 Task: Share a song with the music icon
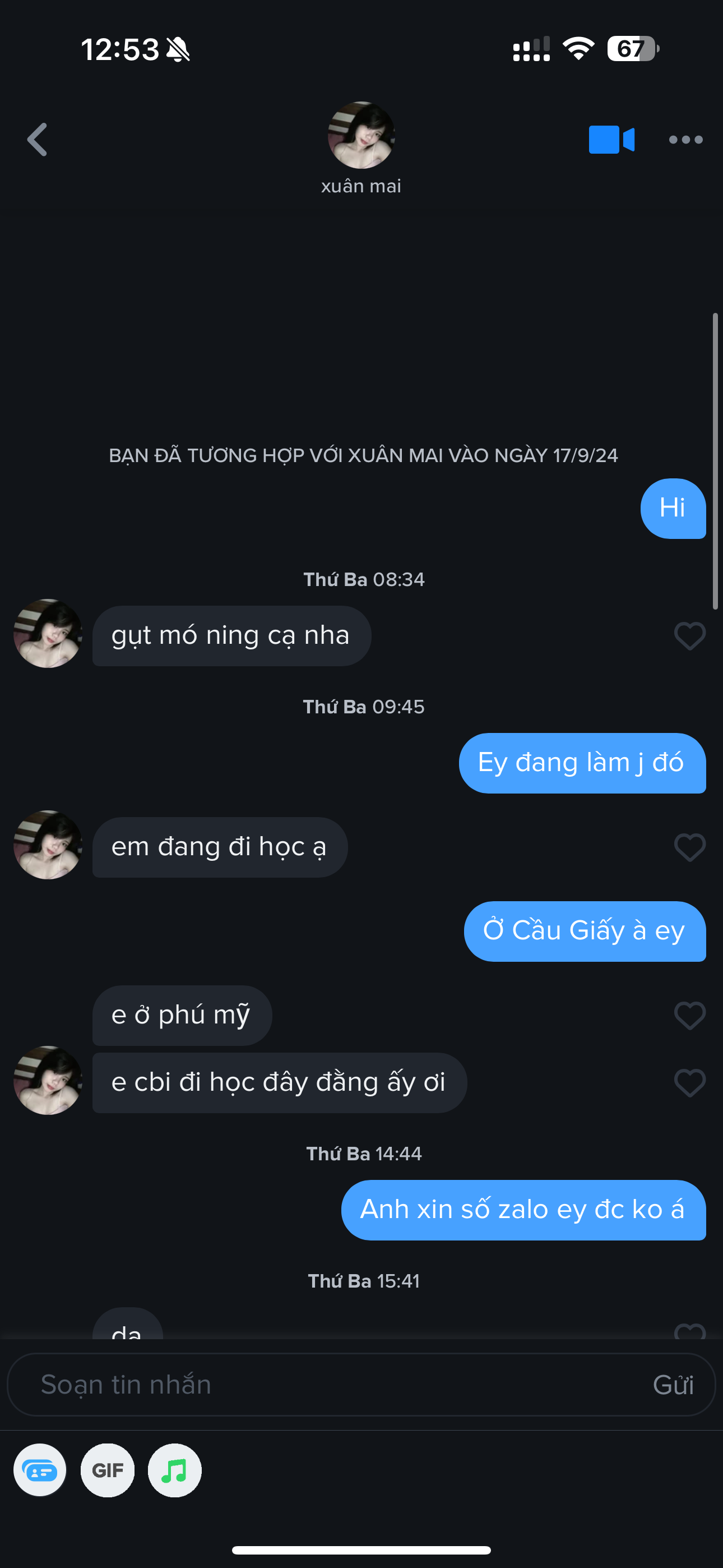[x=175, y=1470]
